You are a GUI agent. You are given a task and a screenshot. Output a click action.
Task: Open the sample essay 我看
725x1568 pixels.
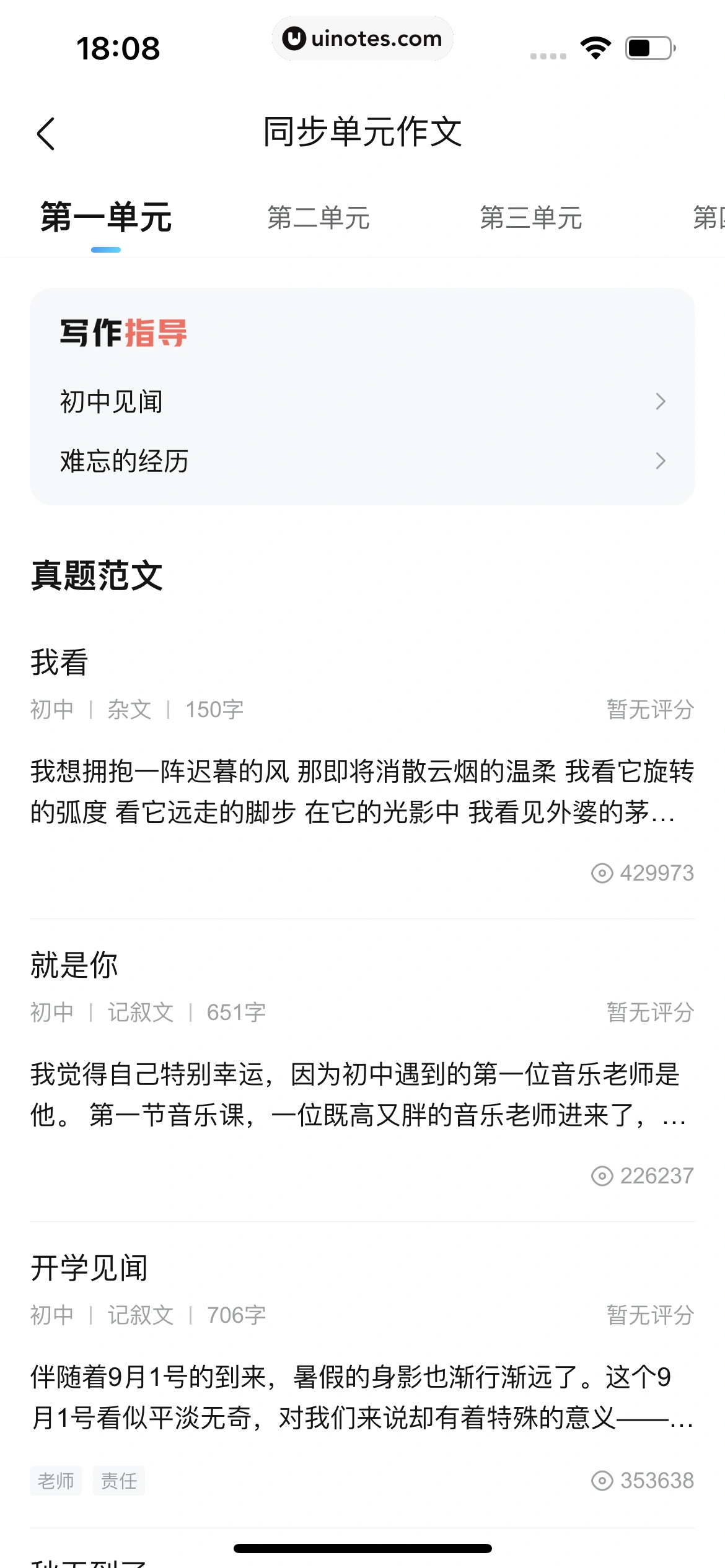click(59, 662)
